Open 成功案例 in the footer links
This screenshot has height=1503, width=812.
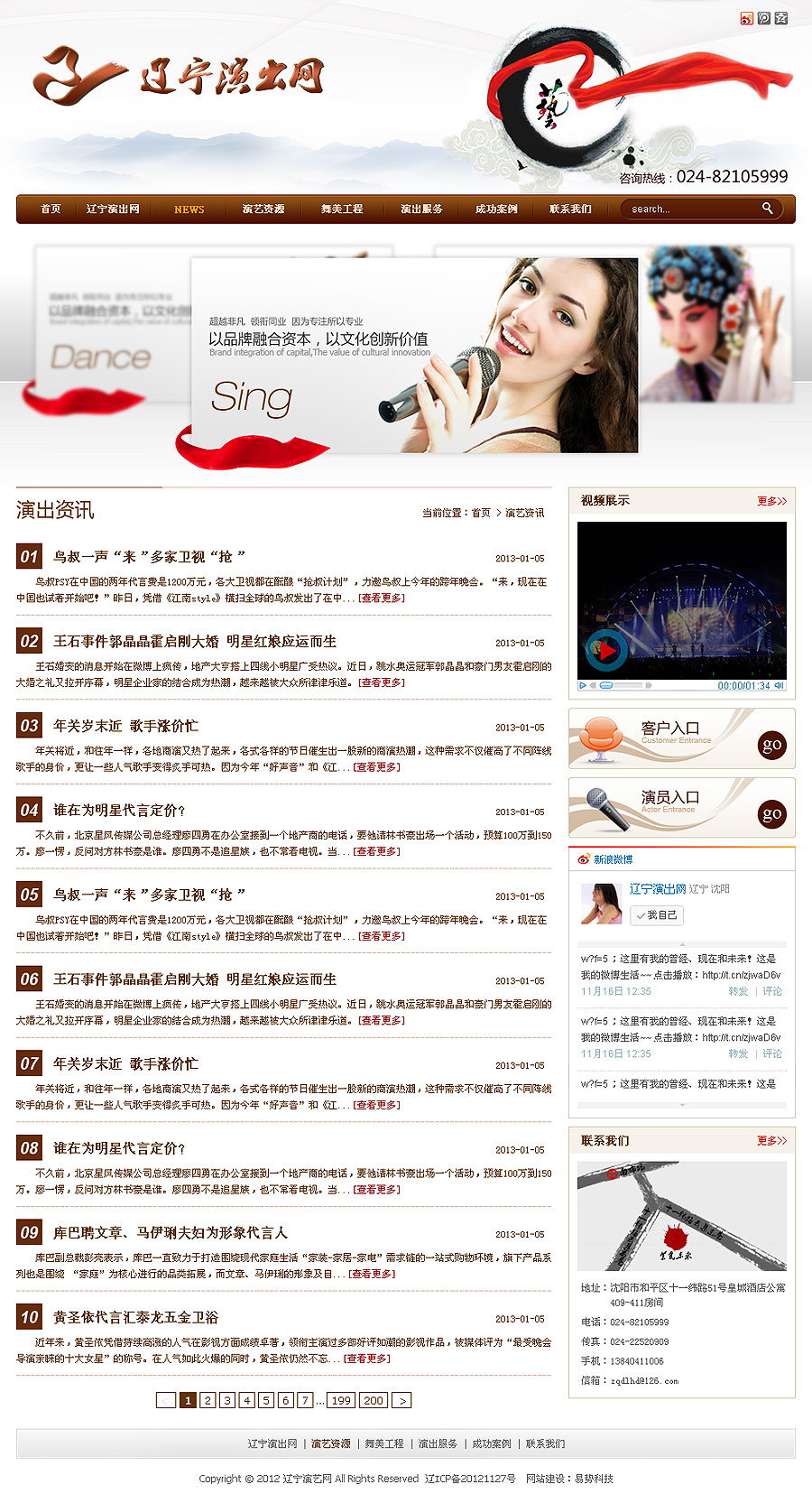492,1444
